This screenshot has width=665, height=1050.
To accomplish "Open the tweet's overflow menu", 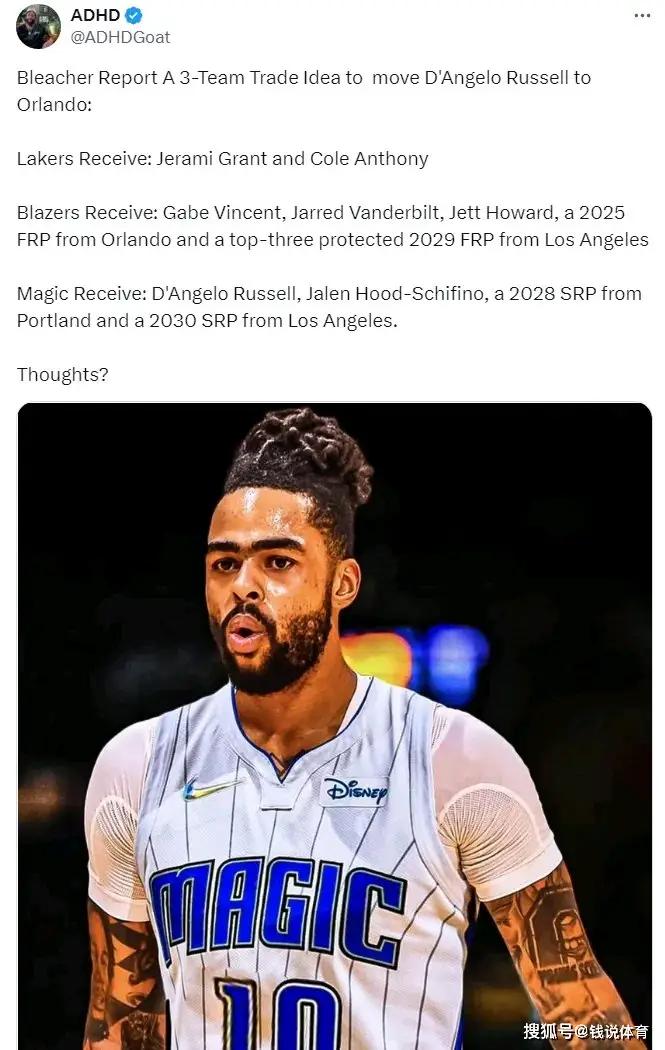I will (x=642, y=16).
